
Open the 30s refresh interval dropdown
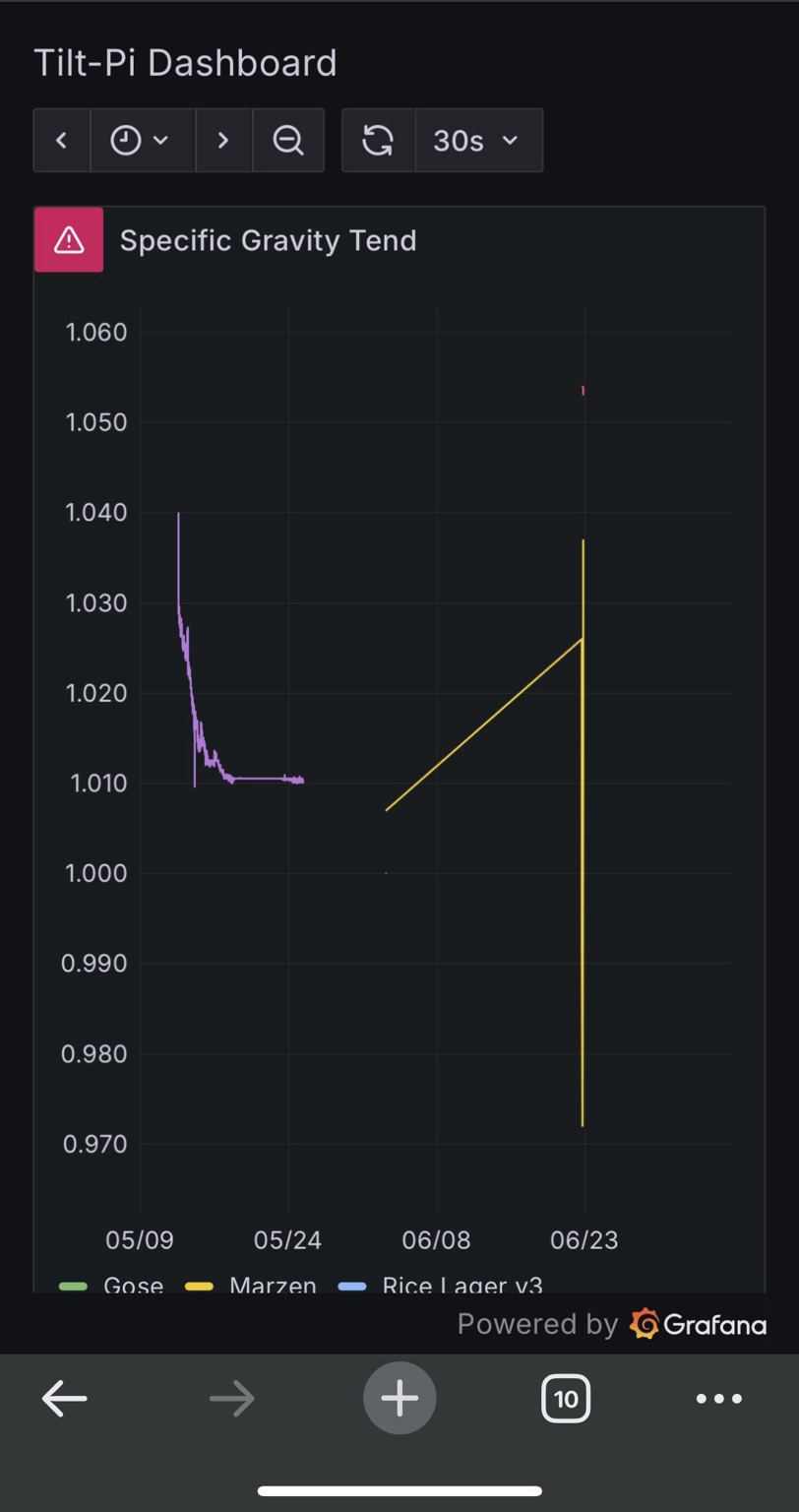(478, 141)
